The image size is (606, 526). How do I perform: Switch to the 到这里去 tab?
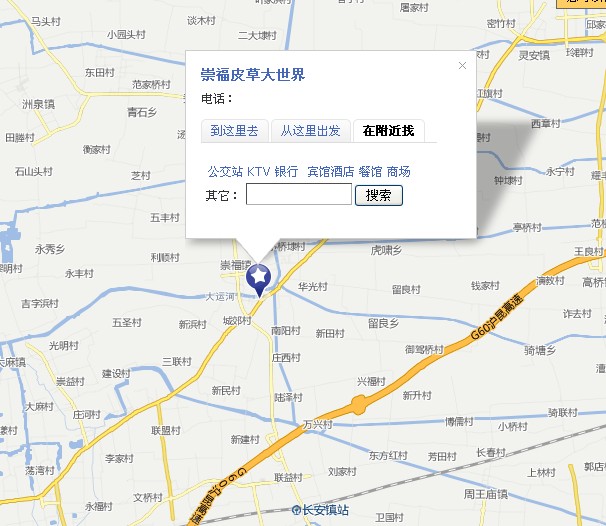coord(234,131)
